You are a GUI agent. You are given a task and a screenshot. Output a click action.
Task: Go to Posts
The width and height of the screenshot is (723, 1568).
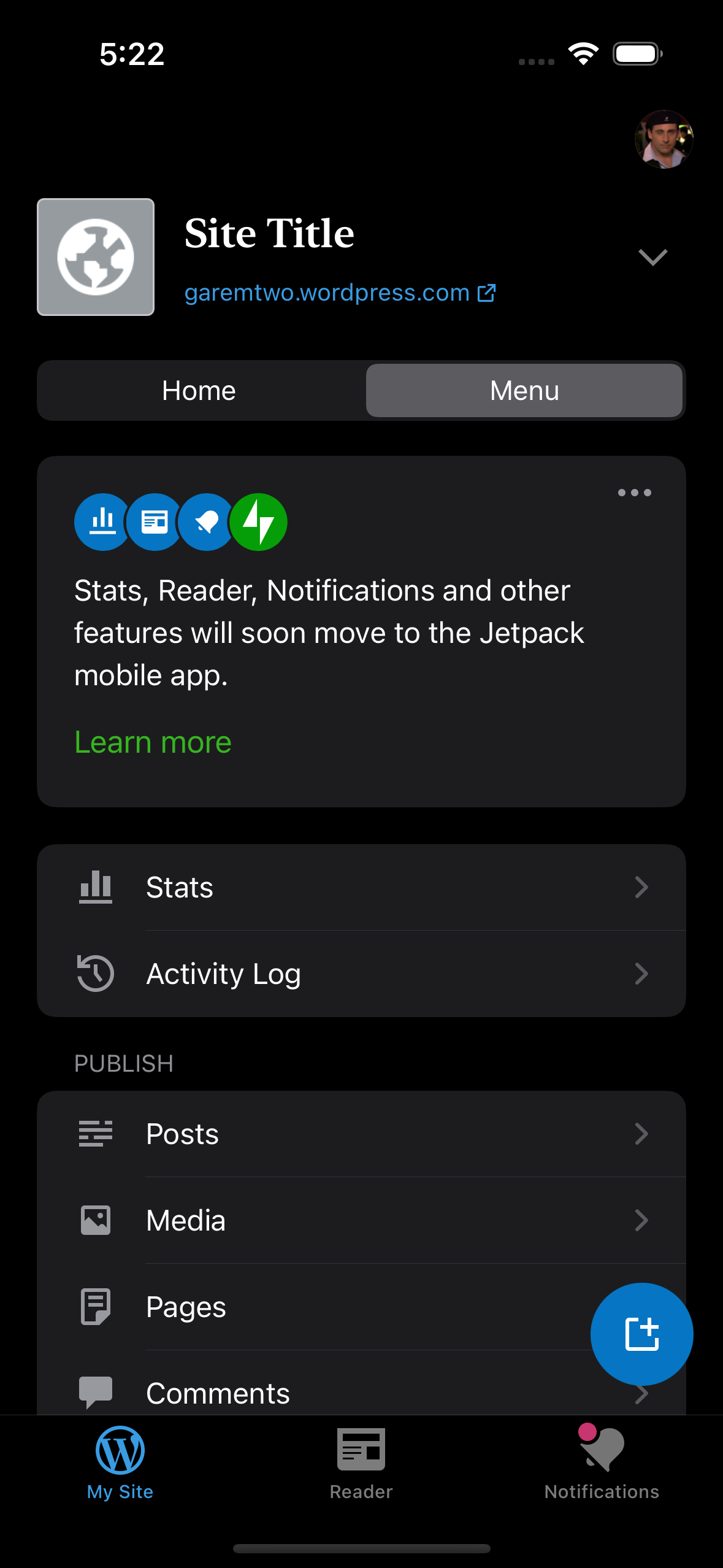coord(361,1134)
